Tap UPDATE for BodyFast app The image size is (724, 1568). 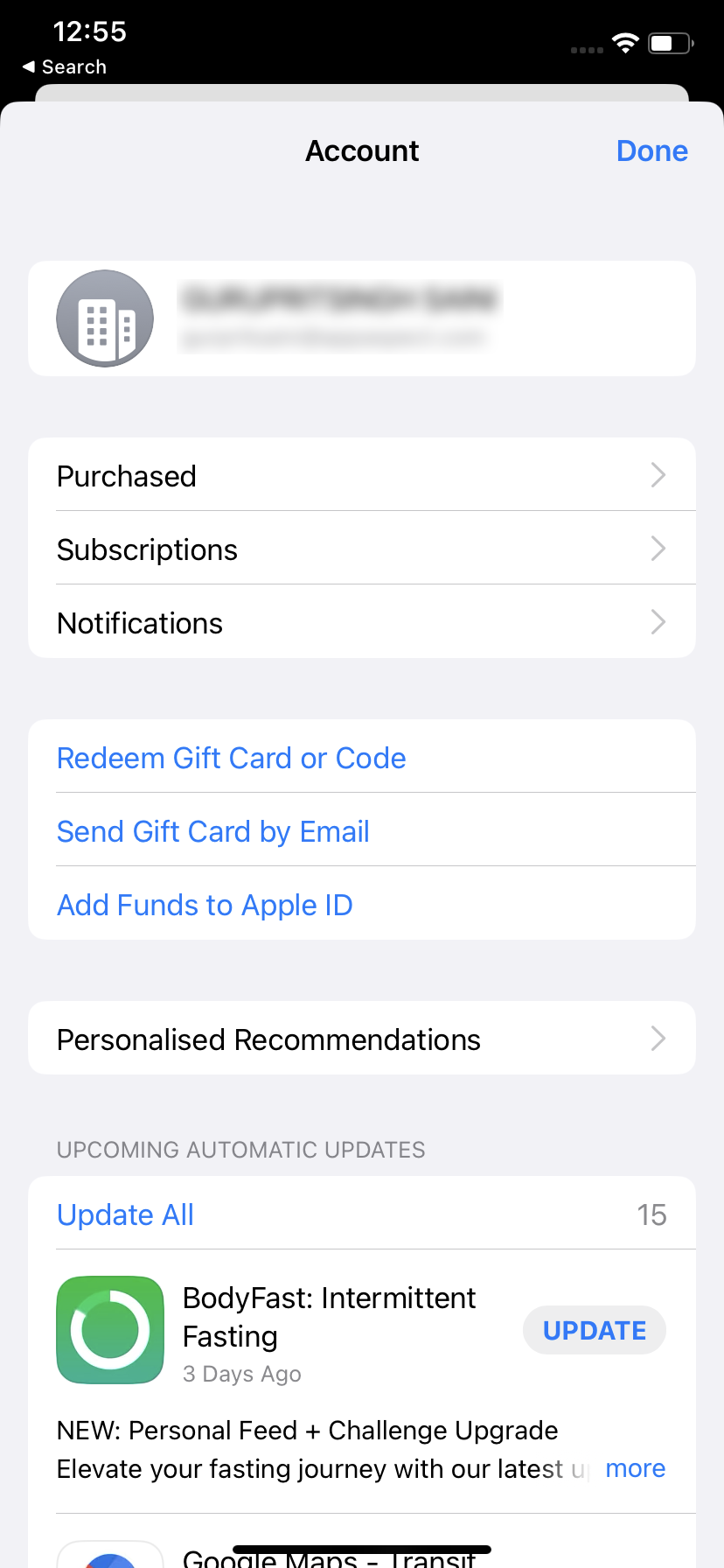pyautogui.click(x=594, y=1329)
